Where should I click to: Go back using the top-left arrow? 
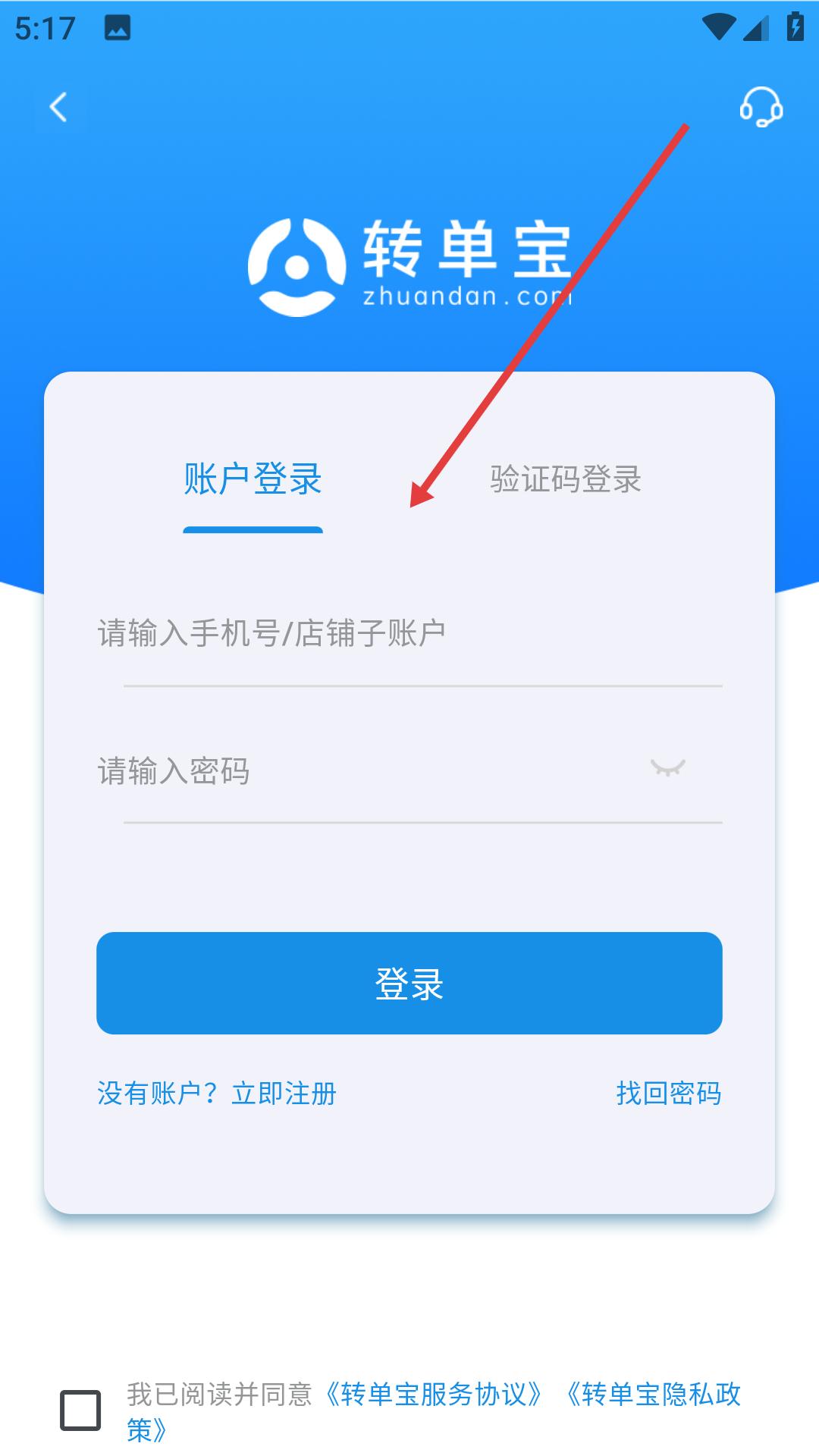click(59, 107)
